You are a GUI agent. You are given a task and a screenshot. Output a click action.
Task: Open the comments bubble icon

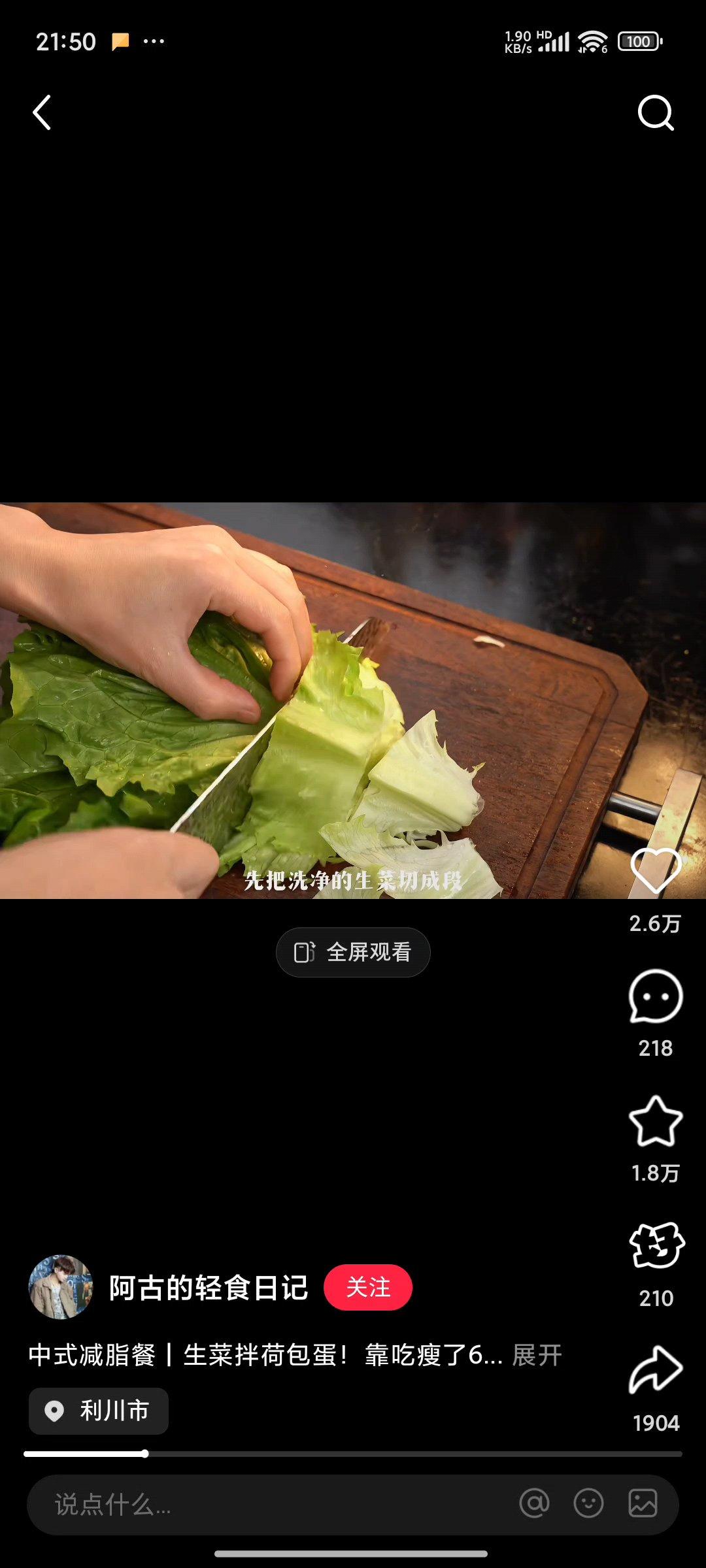click(656, 996)
